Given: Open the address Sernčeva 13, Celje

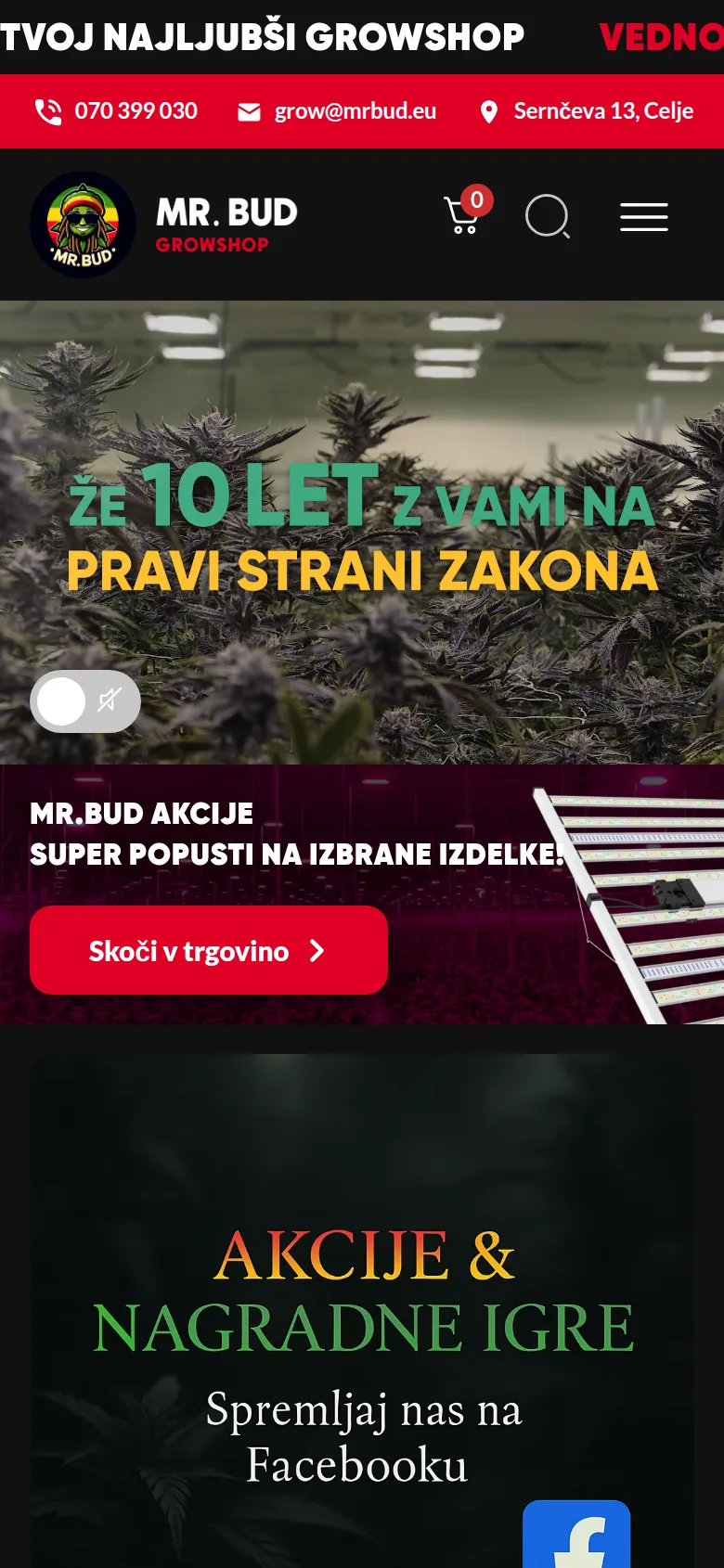Looking at the screenshot, I should pos(587,111).
